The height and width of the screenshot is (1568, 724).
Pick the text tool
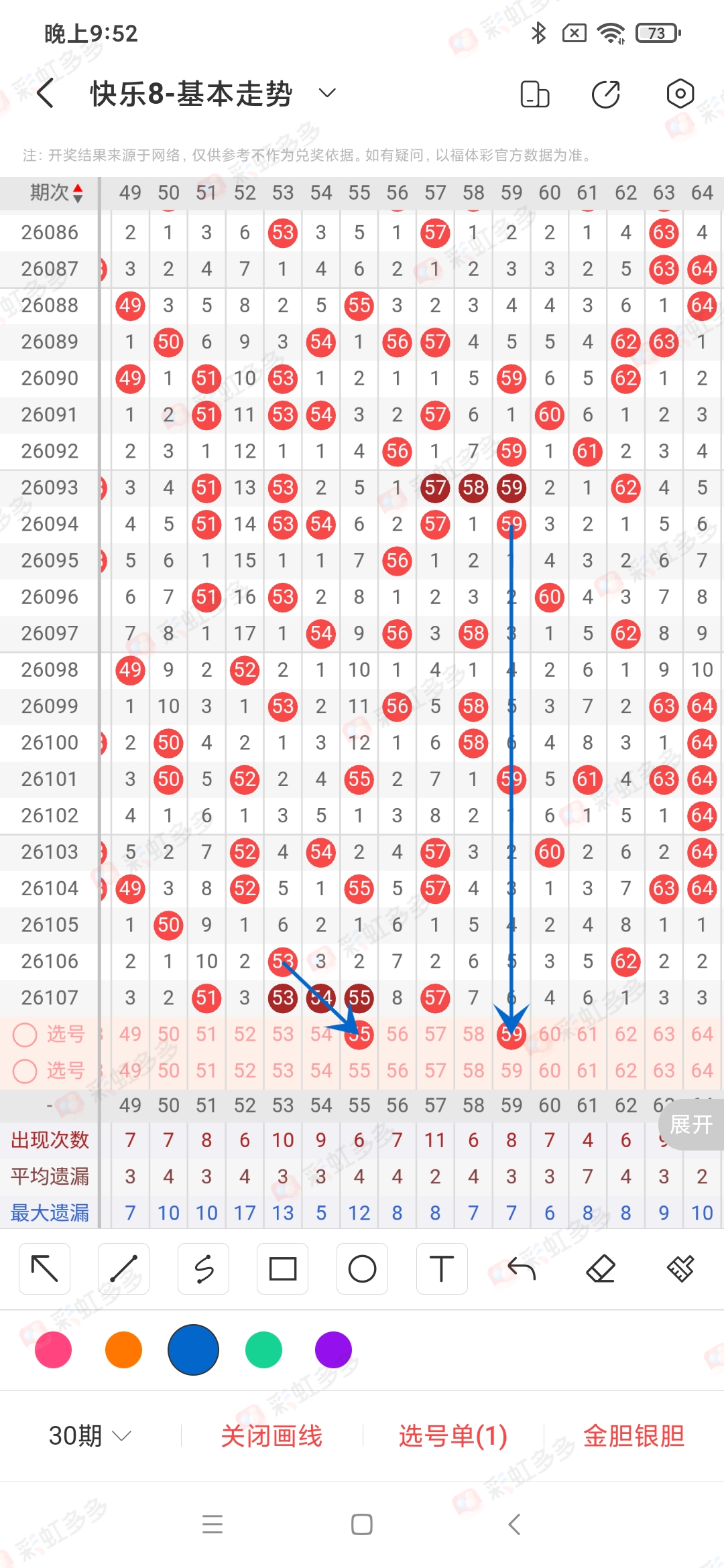coord(442,1268)
